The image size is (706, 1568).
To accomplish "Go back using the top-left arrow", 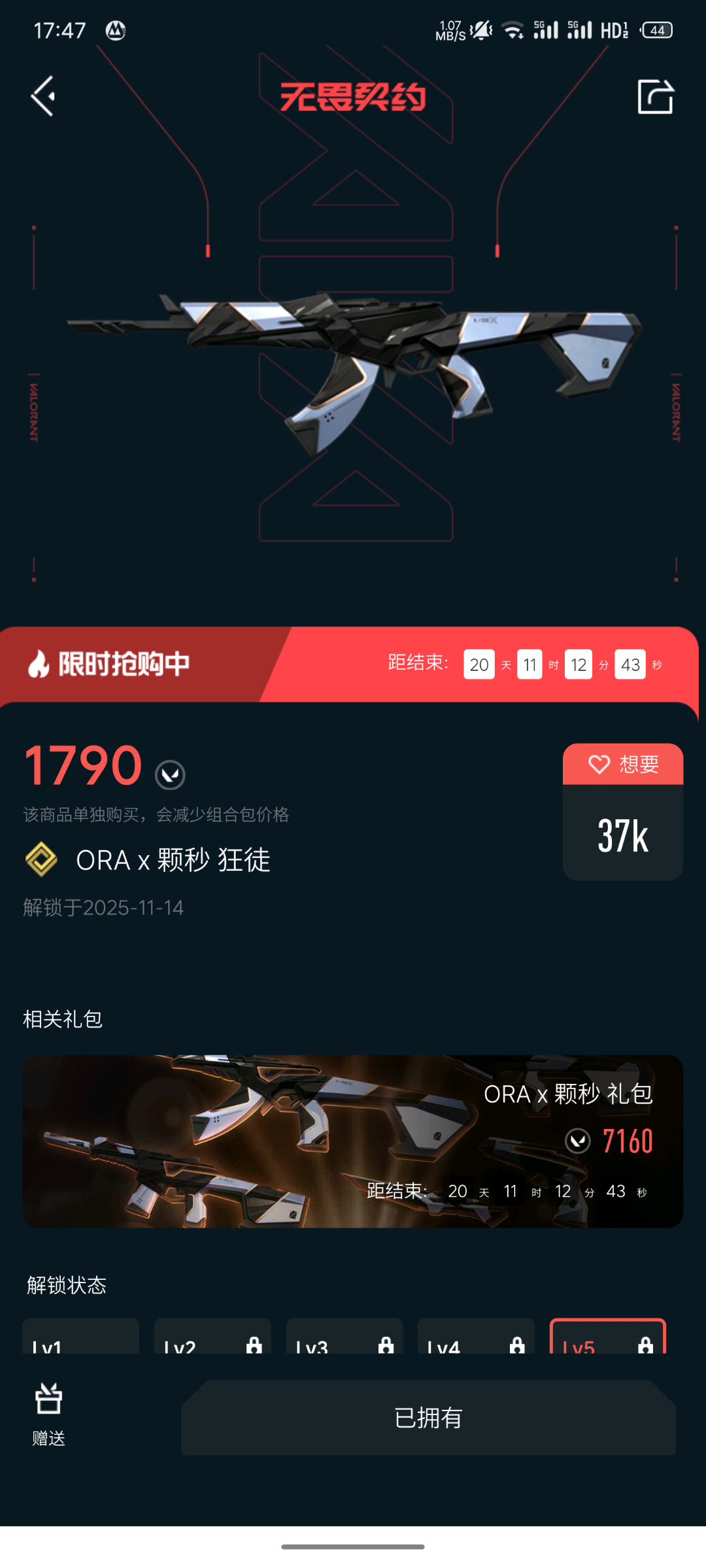I will point(43,96).
